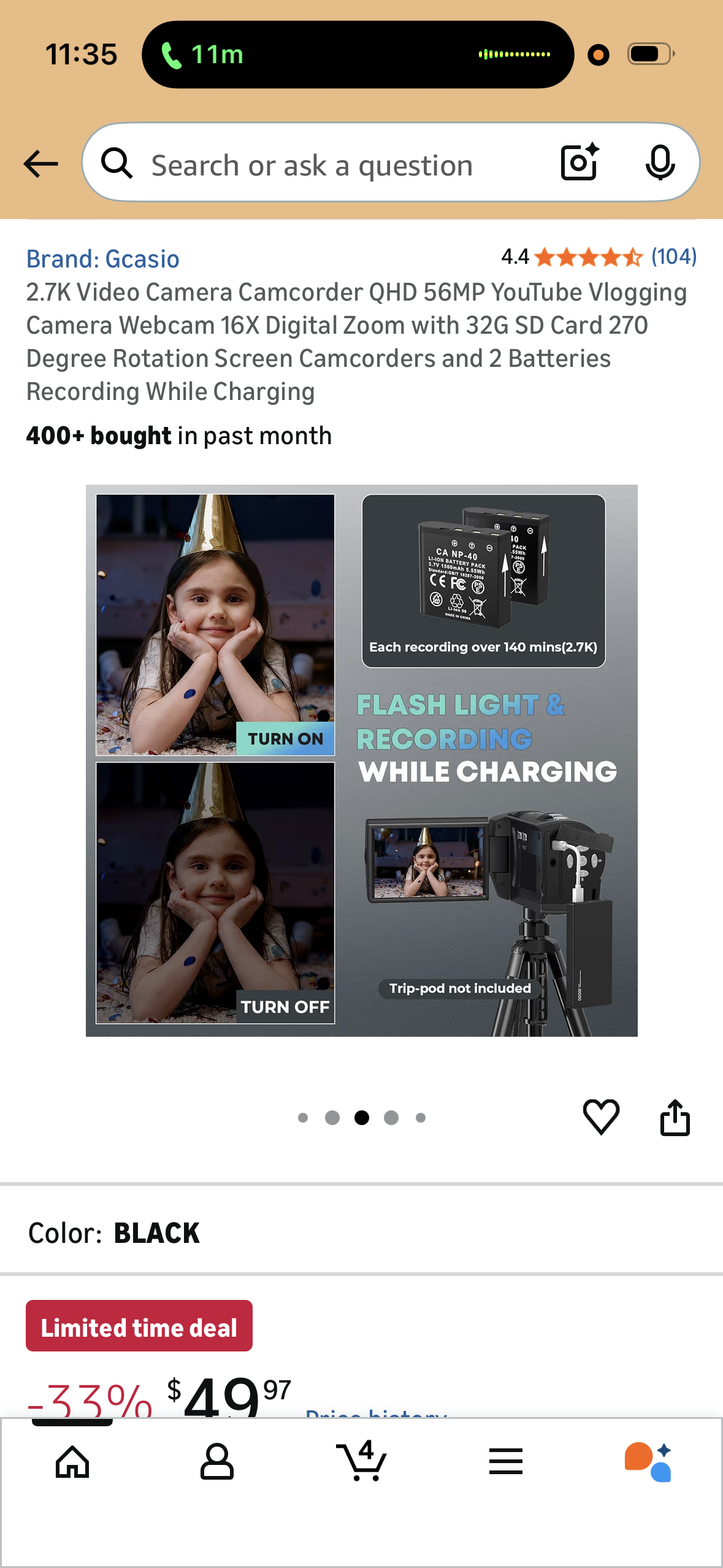The image size is (723, 1568).
Task: Open the camcorder product image
Action: point(361,760)
